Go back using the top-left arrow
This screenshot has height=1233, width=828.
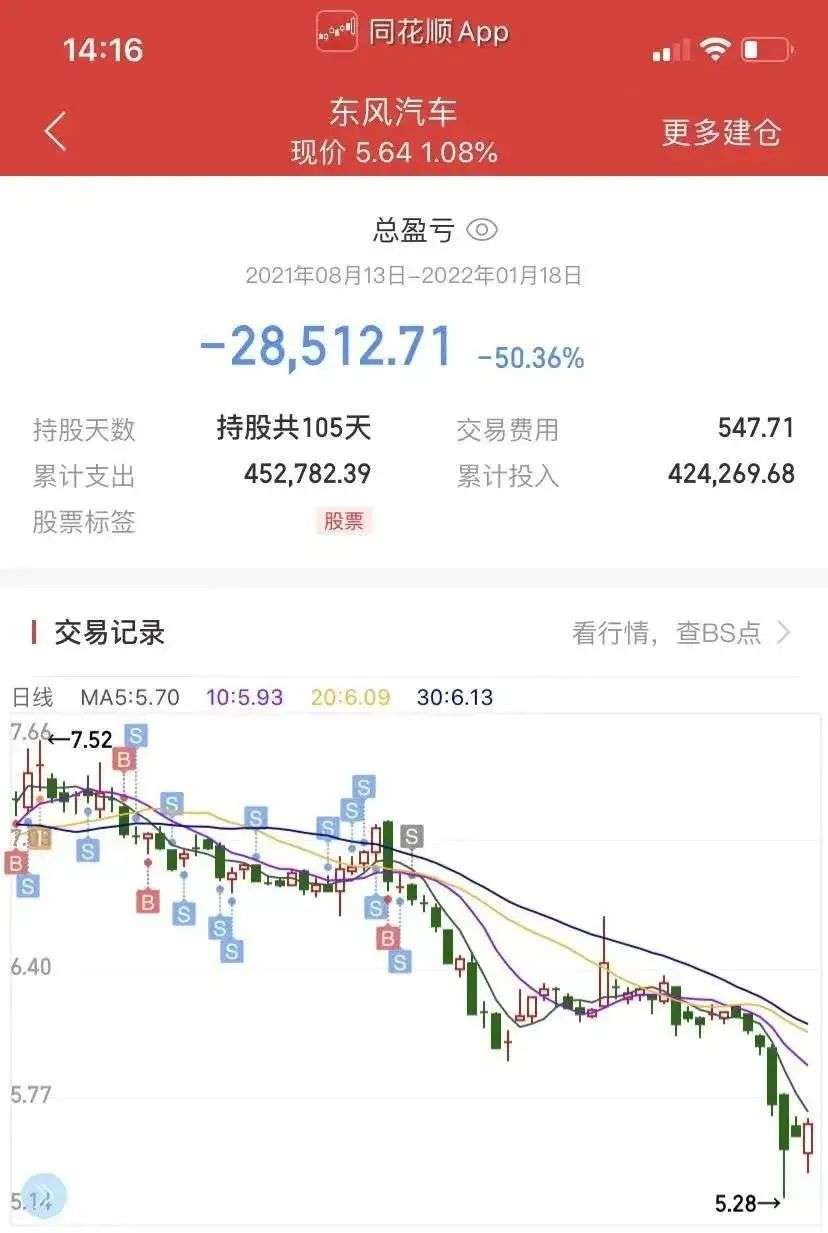click(x=55, y=131)
